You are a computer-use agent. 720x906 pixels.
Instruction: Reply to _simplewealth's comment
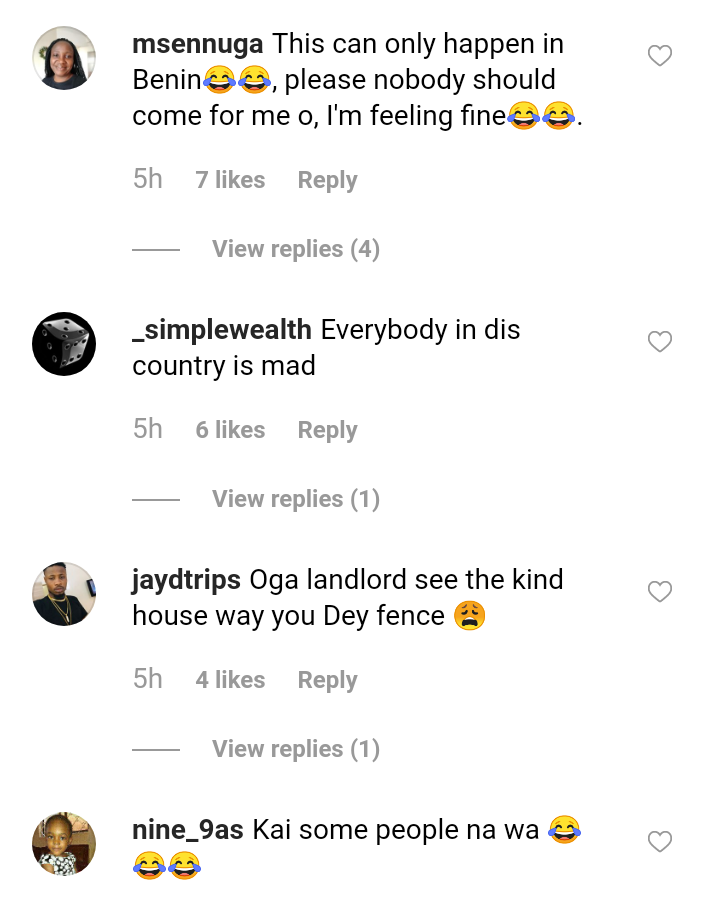coord(327,430)
